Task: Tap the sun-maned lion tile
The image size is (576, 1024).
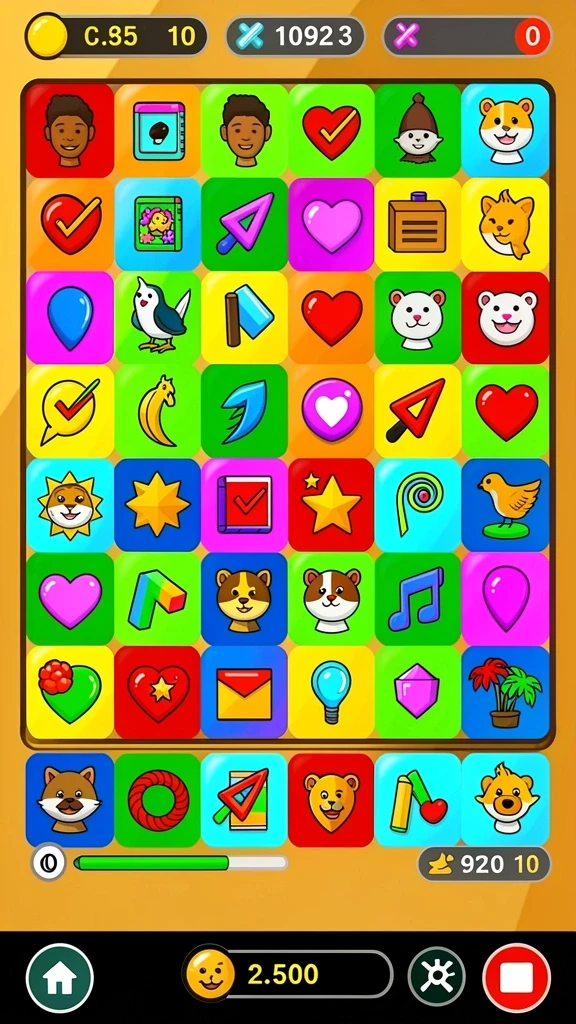Action: (x=70, y=505)
